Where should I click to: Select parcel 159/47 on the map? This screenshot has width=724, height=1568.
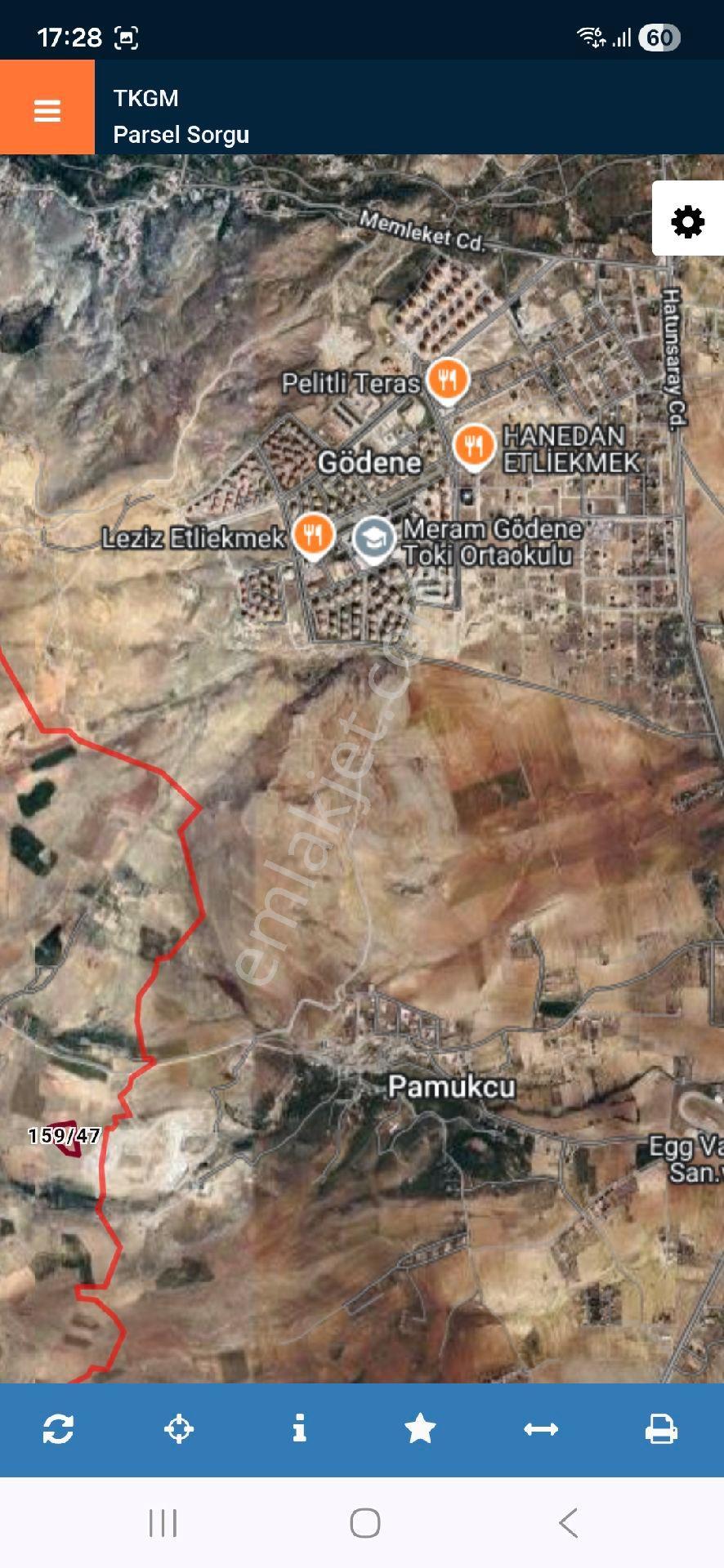pyautogui.click(x=64, y=1138)
